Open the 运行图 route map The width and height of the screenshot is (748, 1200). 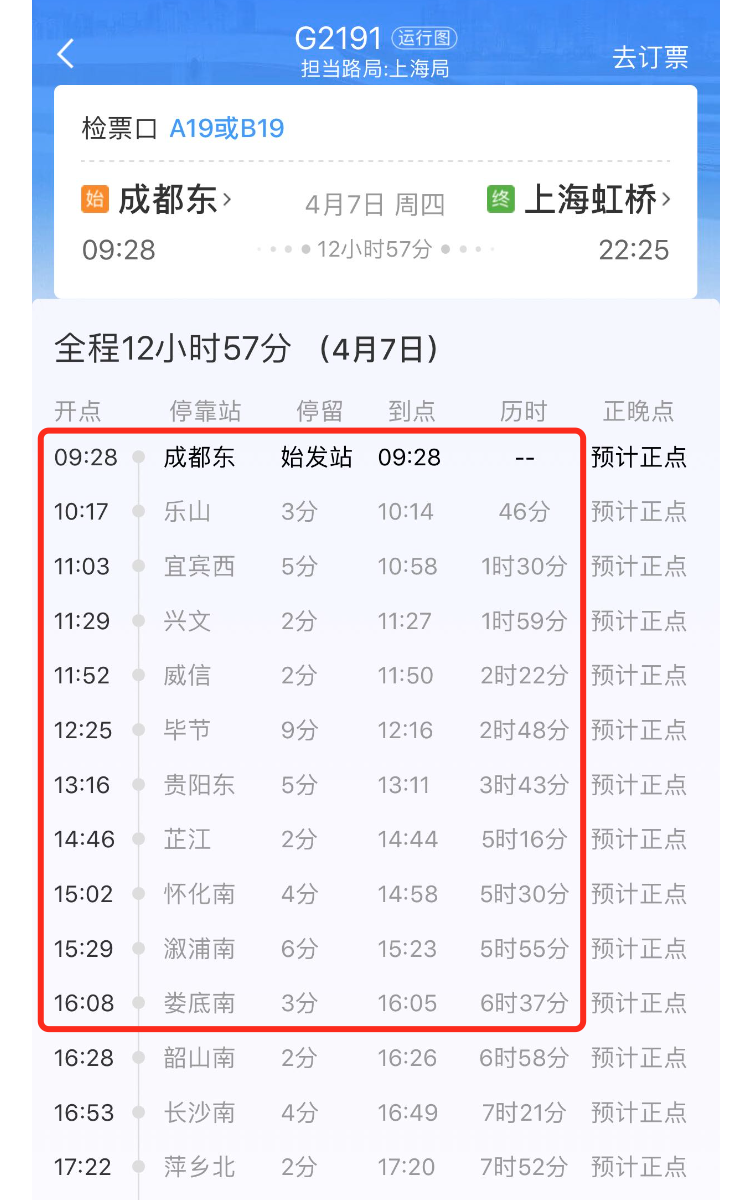(424, 39)
